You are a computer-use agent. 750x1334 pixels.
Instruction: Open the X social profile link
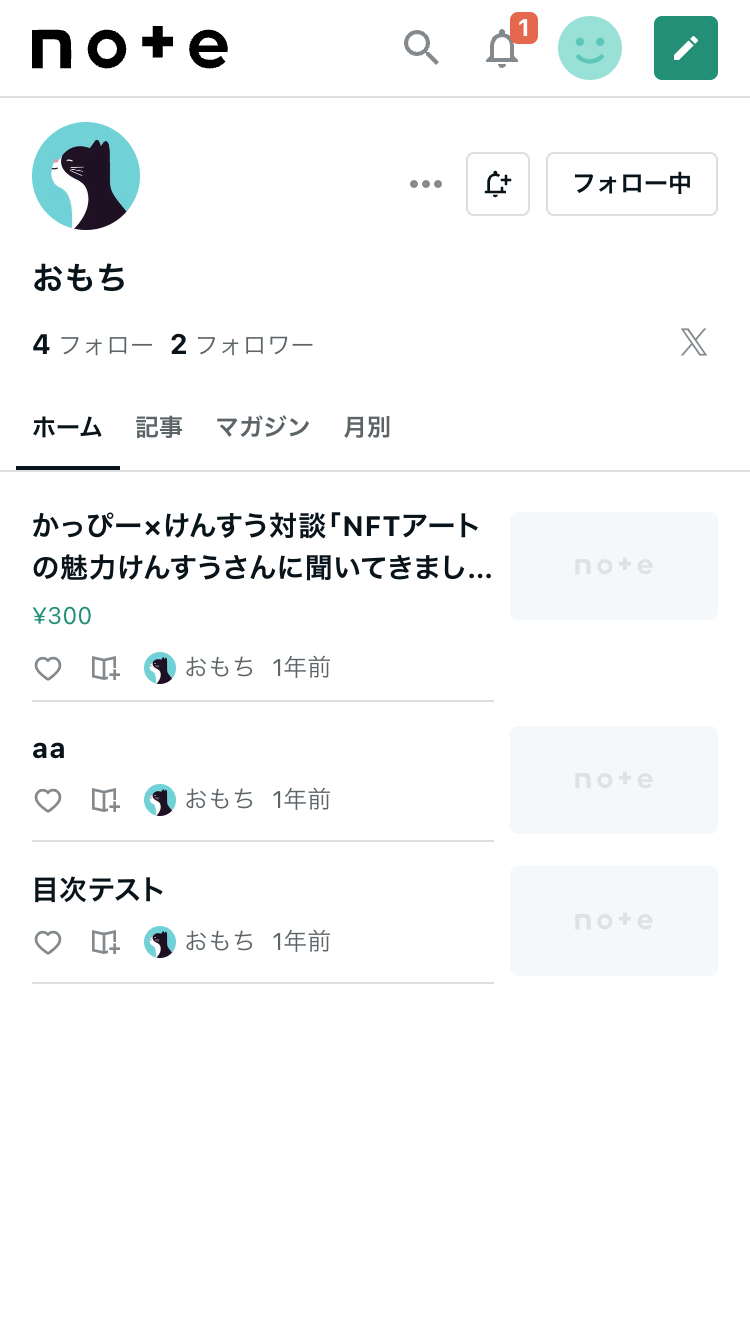point(694,343)
